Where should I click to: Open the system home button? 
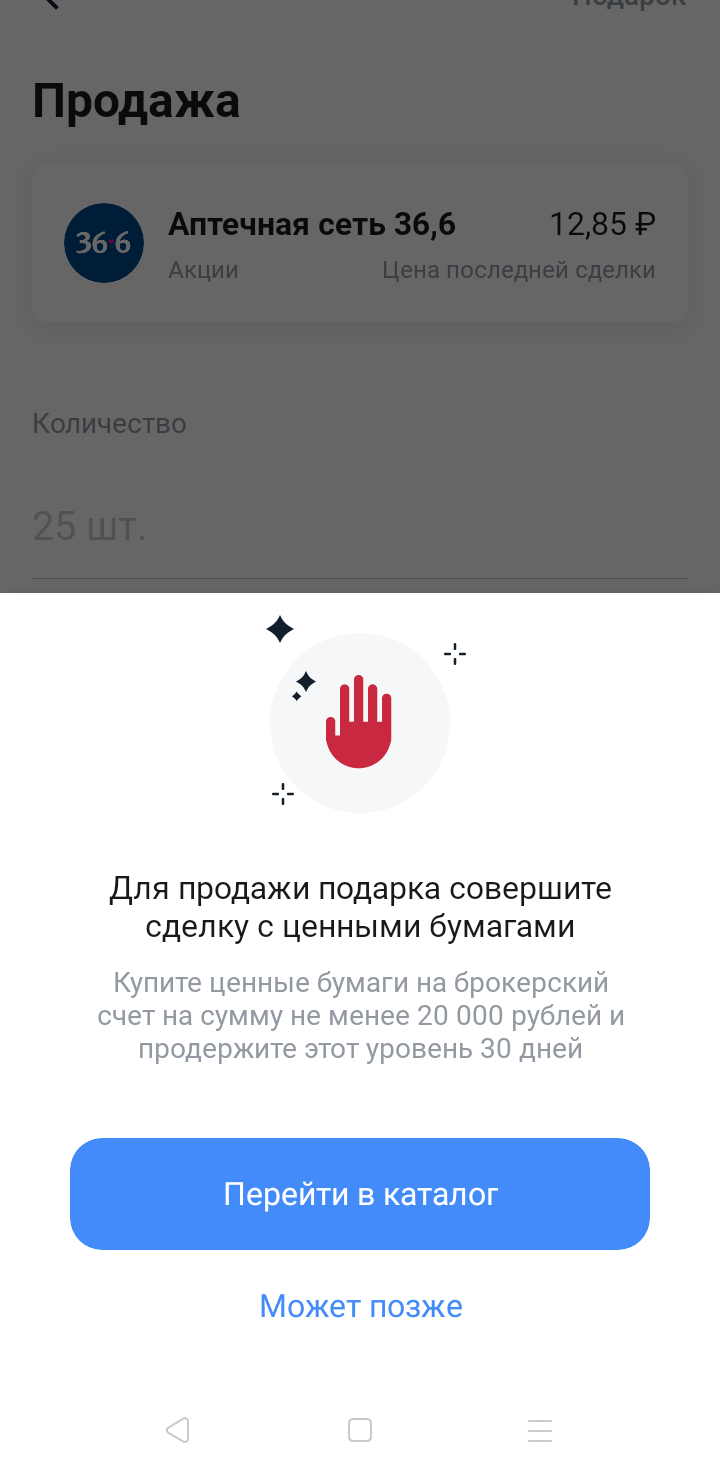coord(360,1430)
